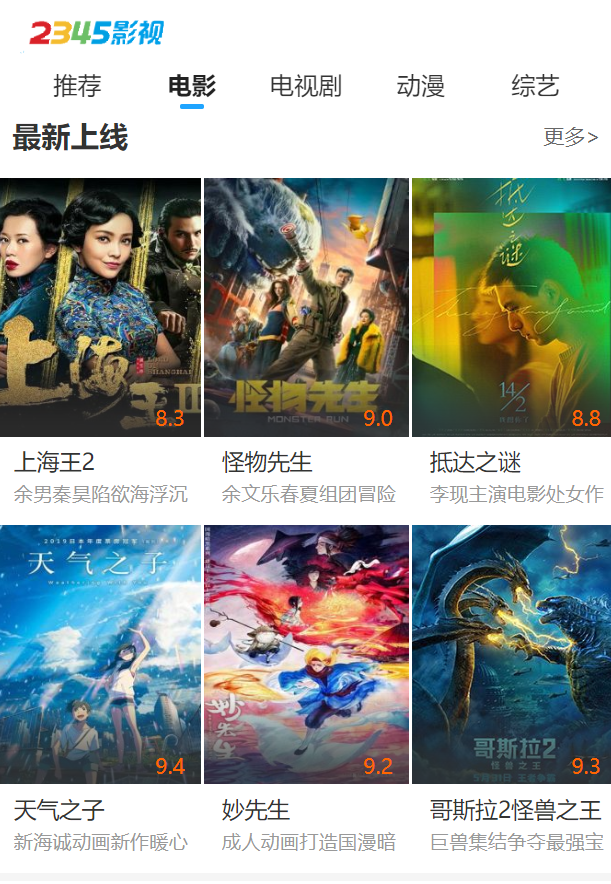
Task: Switch to the 推荐 tab
Action: coord(77,86)
